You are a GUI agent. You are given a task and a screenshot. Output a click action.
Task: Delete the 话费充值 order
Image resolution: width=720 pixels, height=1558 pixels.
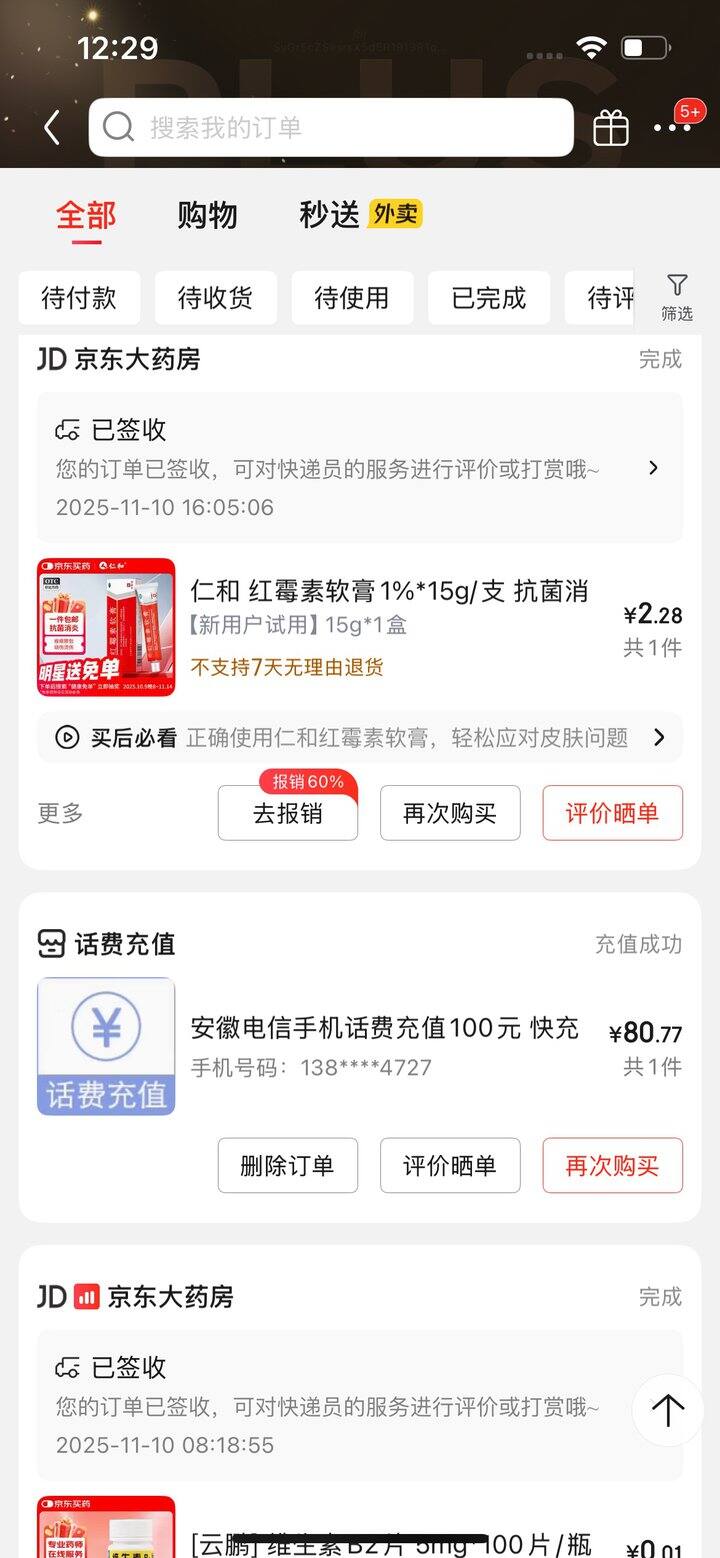point(288,1165)
